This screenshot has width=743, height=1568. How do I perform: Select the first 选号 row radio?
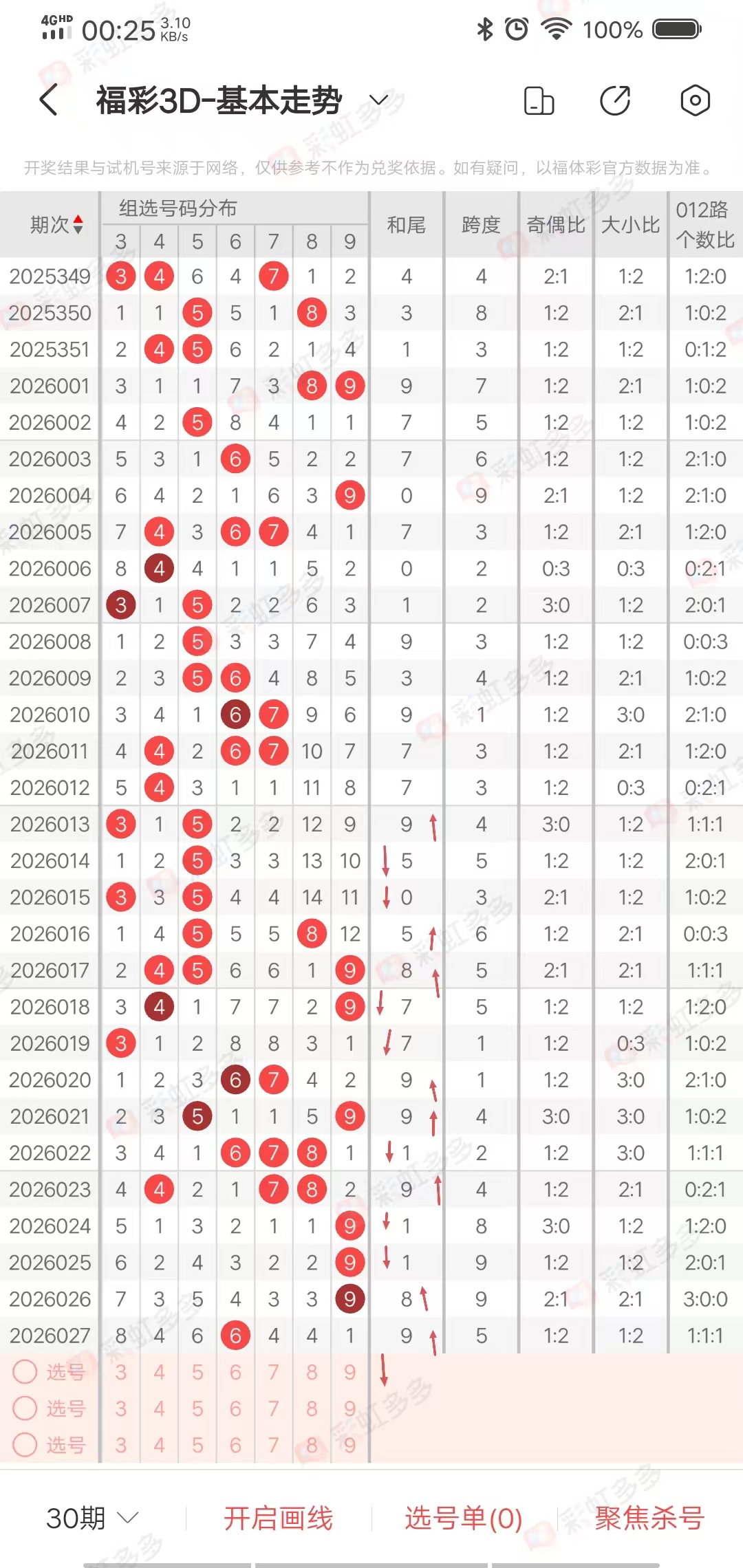pyautogui.click(x=25, y=1372)
